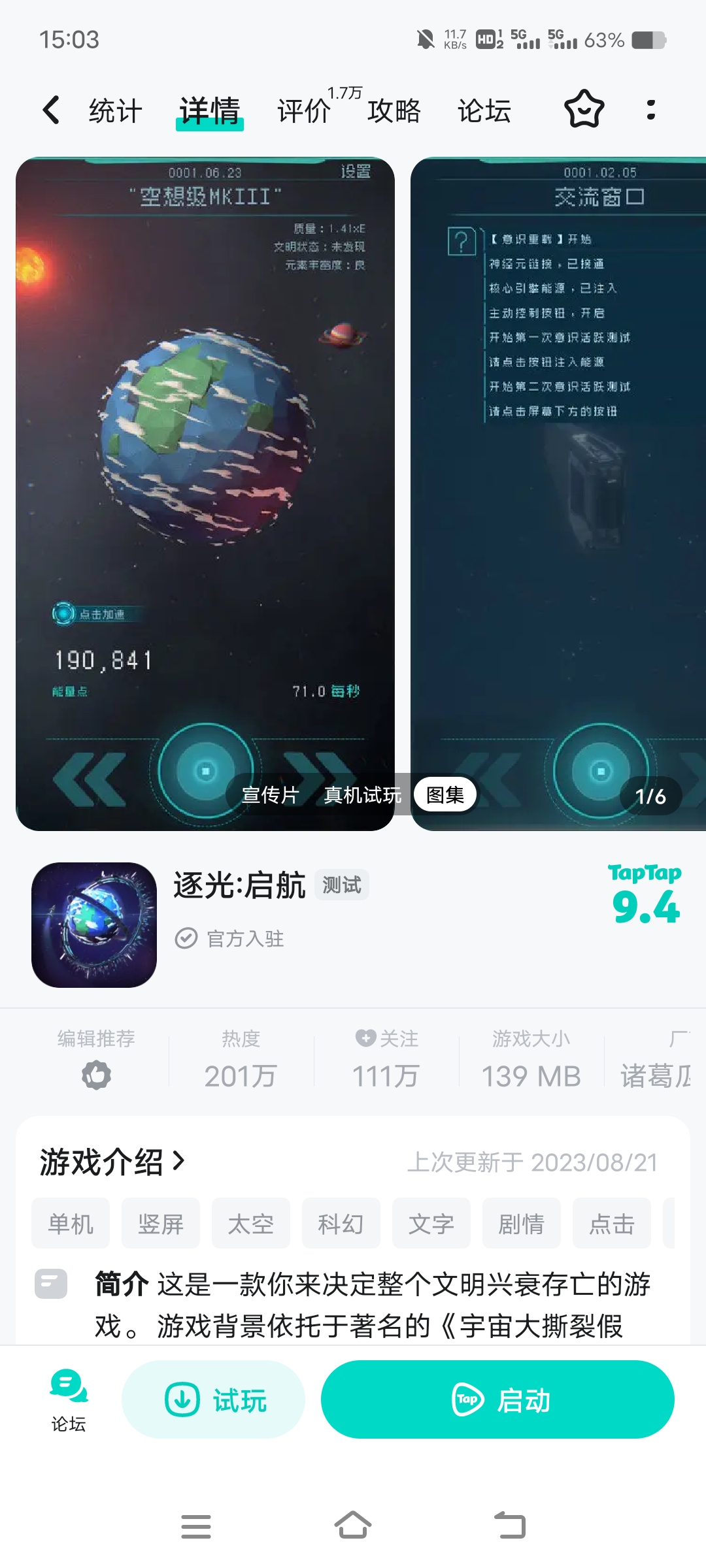Expand the 游戏介绍 section

[x=112, y=1162]
